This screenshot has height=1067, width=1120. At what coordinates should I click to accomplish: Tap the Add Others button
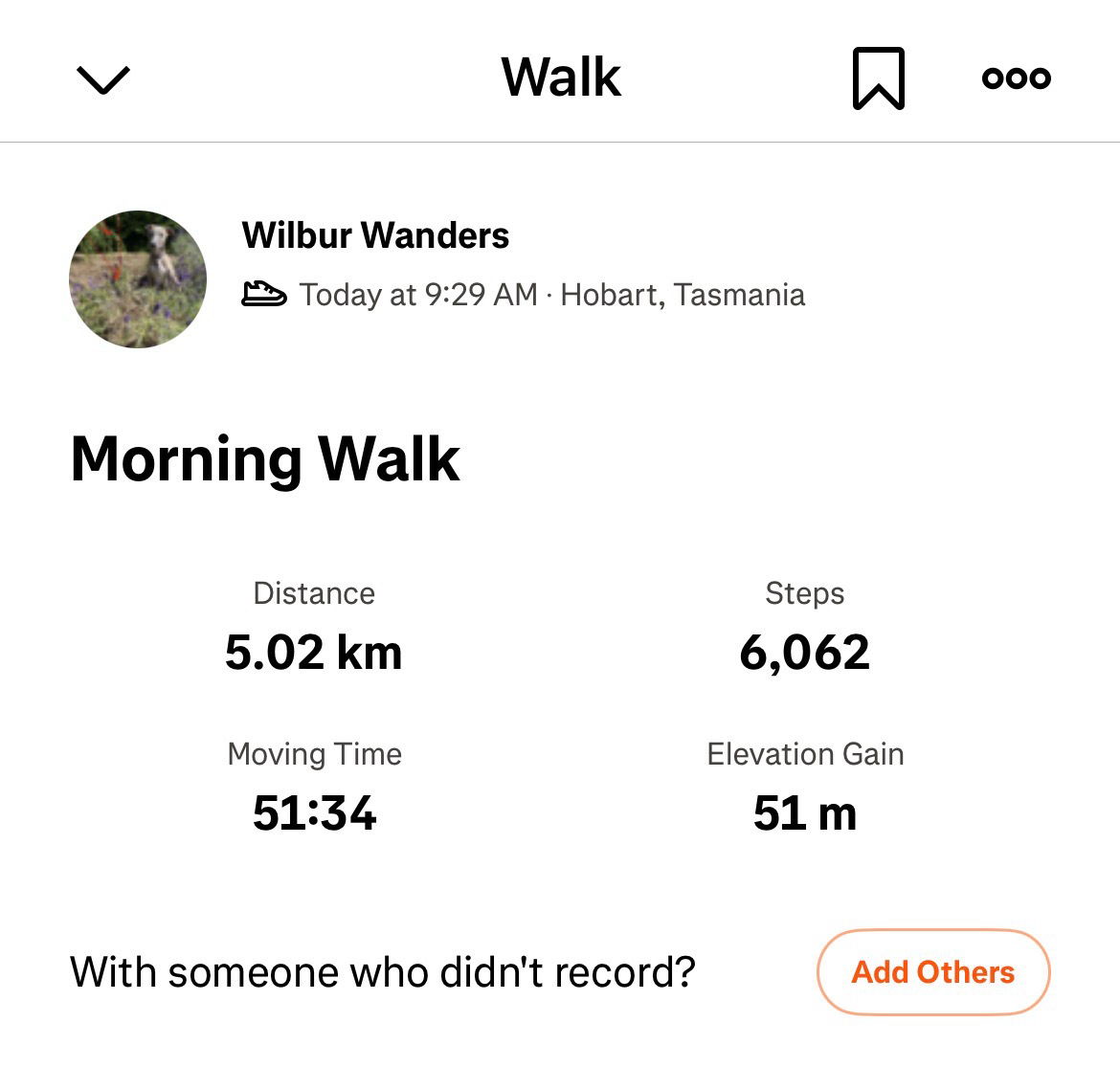932,972
